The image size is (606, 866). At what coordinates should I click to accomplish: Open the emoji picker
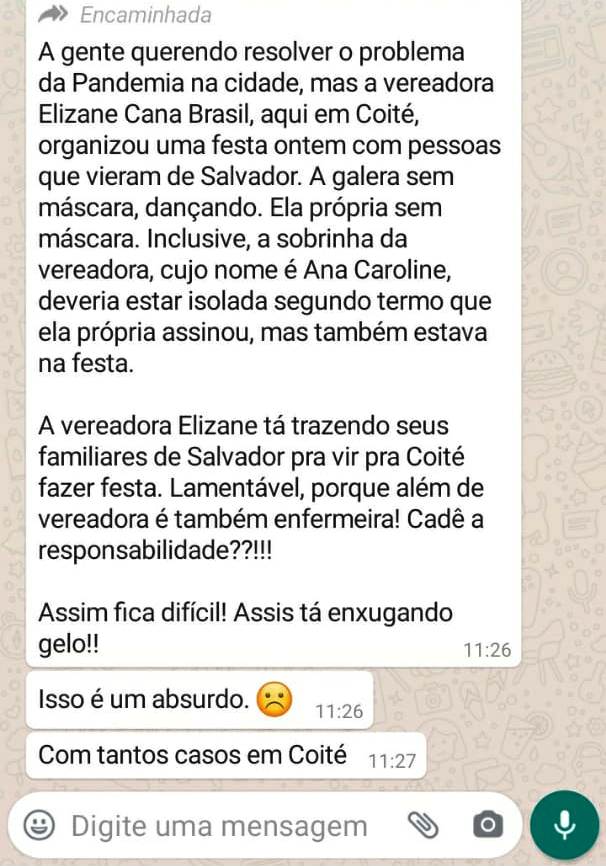[x=39, y=825]
